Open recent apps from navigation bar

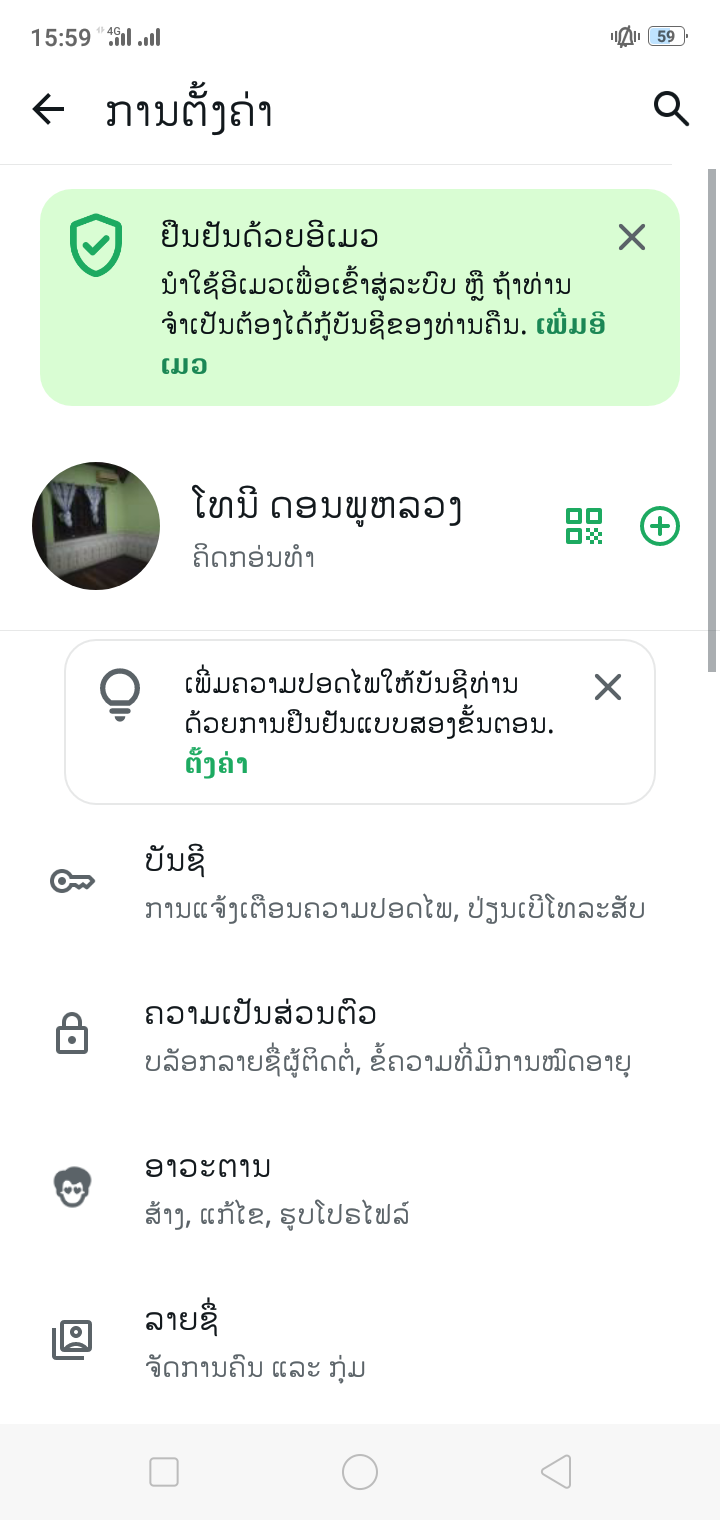pos(163,1472)
